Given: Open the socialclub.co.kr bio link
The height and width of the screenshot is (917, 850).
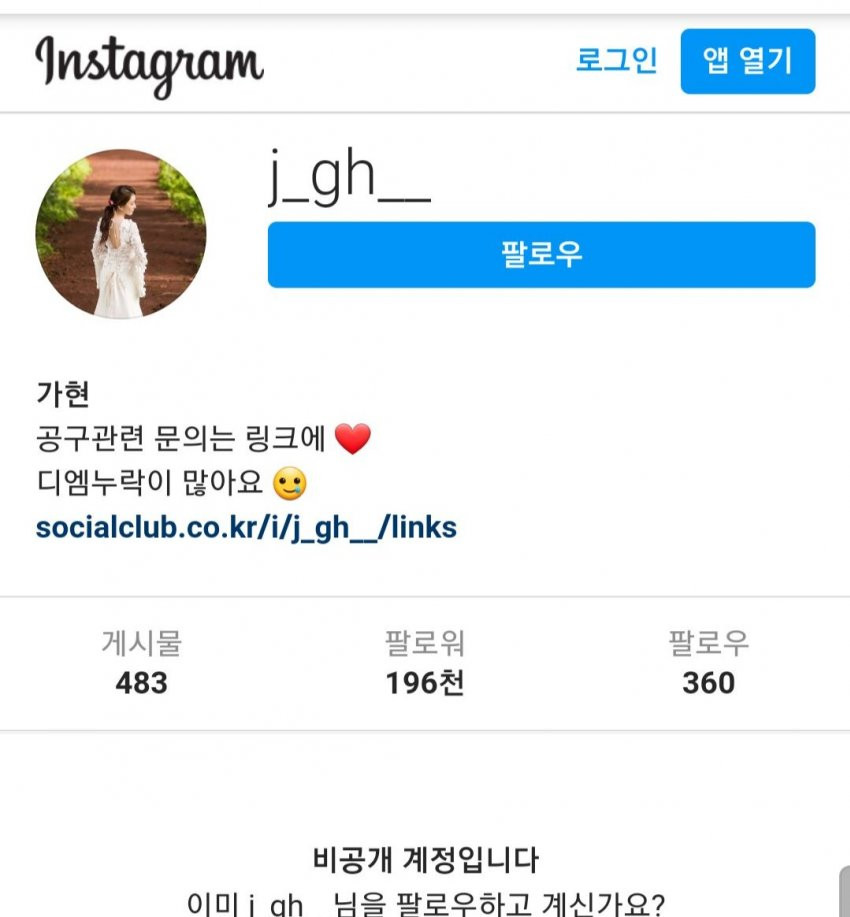Looking at the screenshot, I should tap(246, 527).
